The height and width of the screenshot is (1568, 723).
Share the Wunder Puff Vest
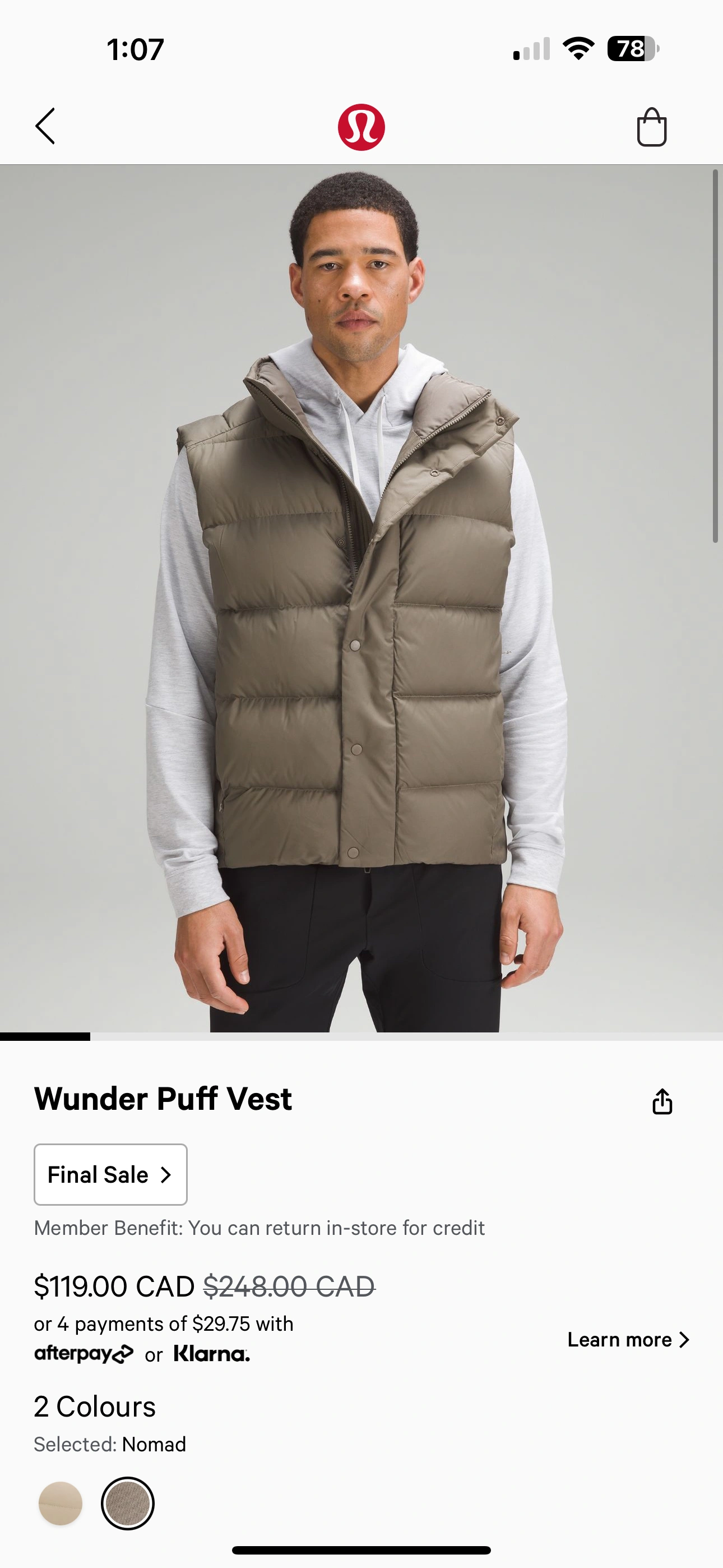[662, 1101]
